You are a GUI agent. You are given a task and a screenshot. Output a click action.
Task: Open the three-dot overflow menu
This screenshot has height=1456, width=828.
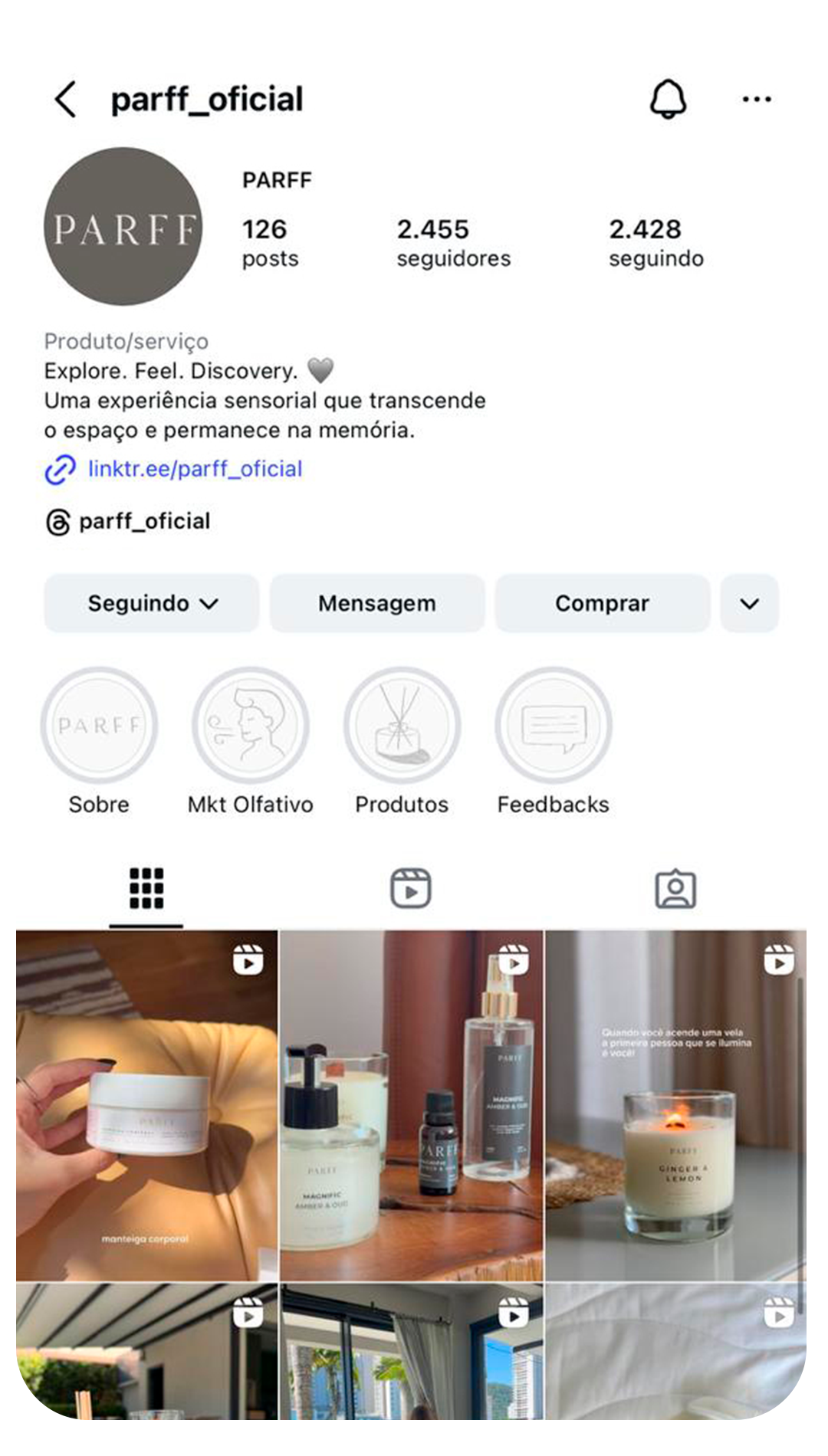[756, 100]
